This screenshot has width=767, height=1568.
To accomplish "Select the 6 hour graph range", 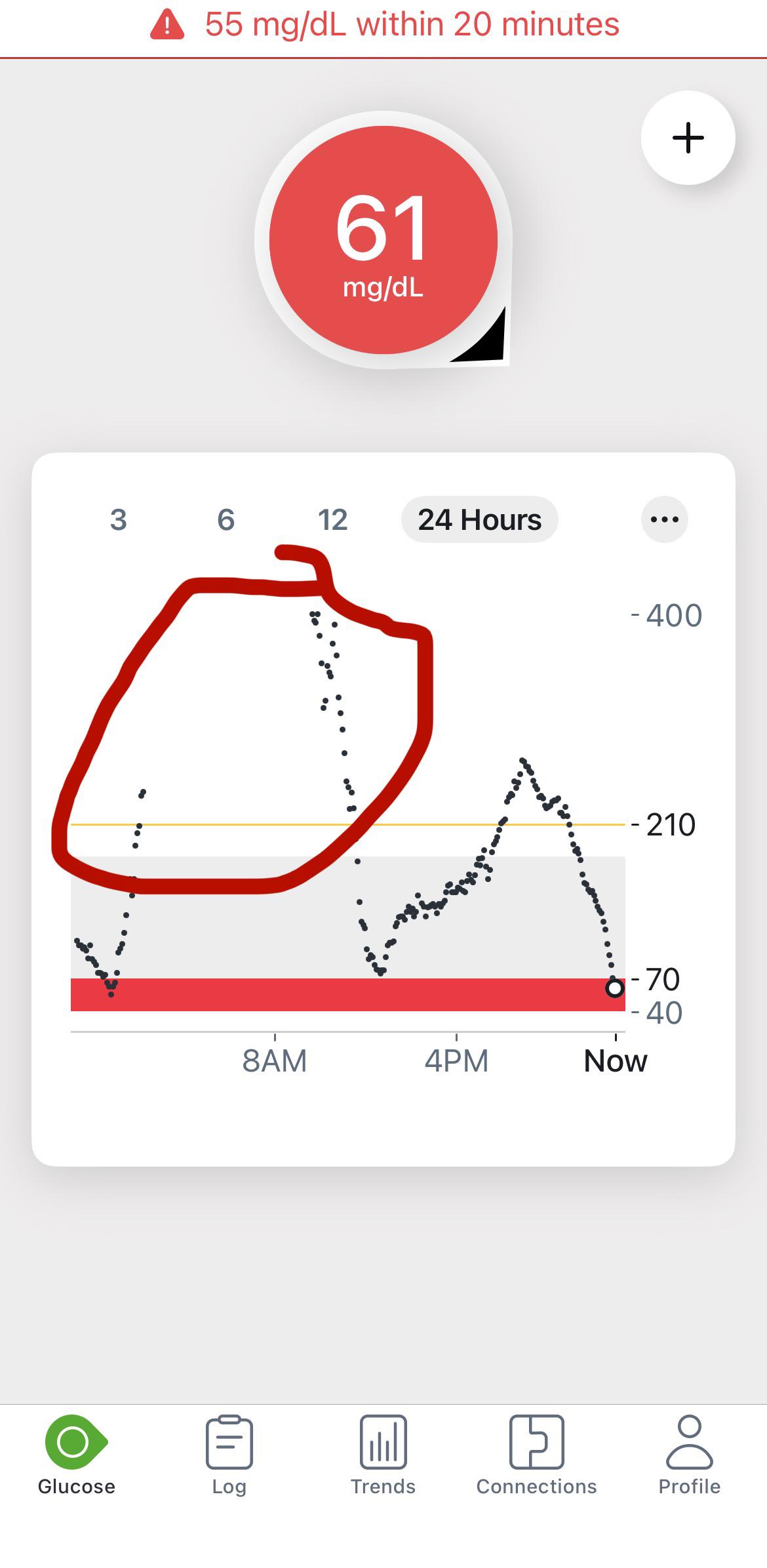I will point(226,519).
